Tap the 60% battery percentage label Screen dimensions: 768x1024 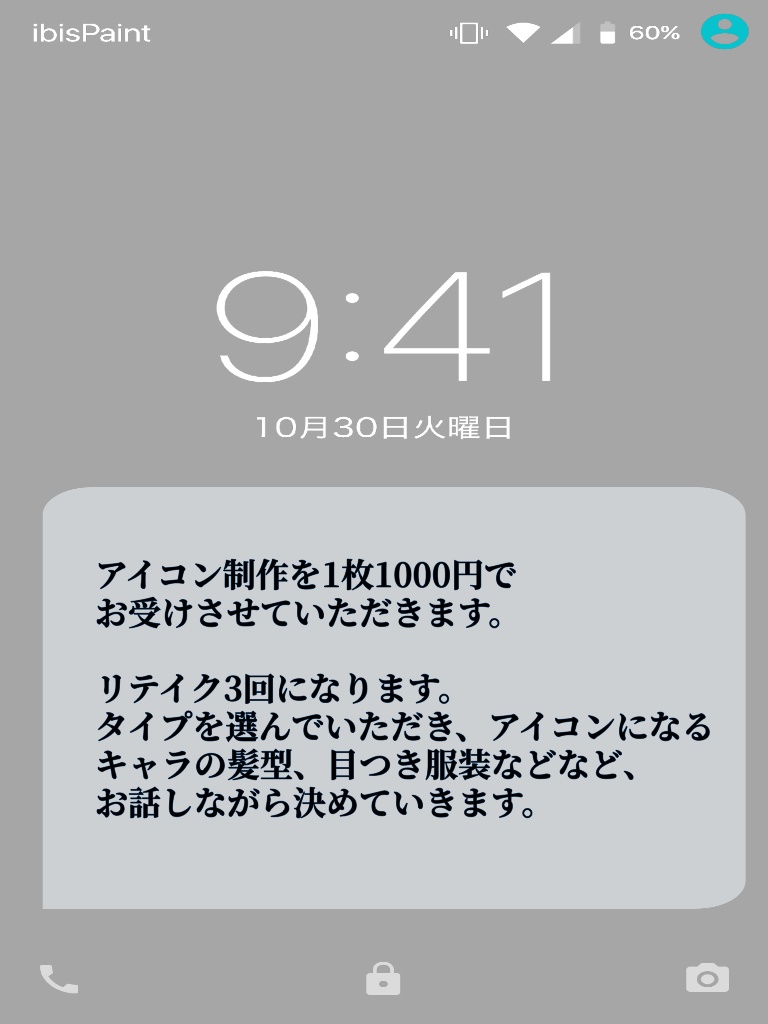[655, 31]
